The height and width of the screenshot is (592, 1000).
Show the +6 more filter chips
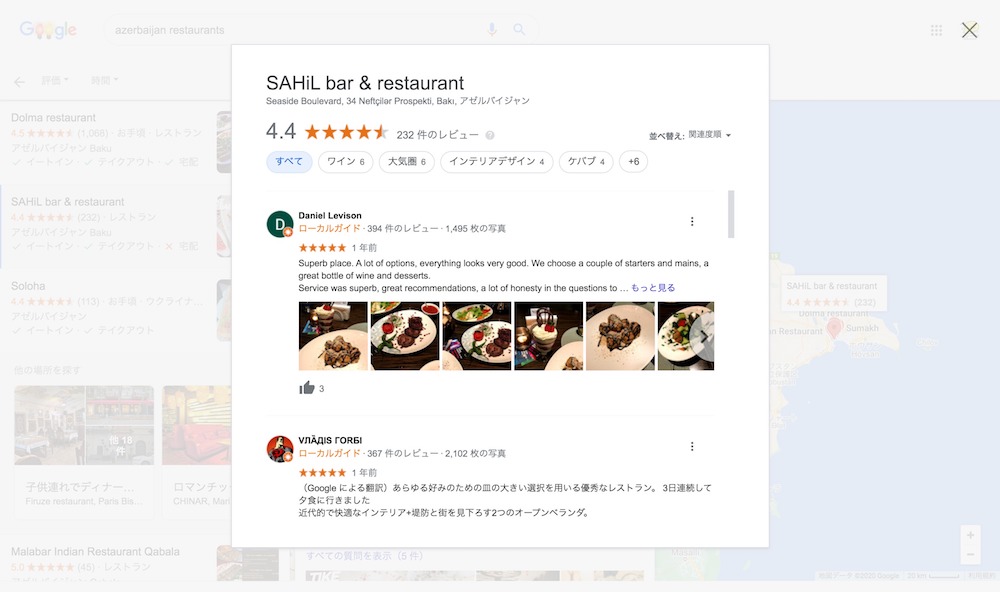coord(633,161)
